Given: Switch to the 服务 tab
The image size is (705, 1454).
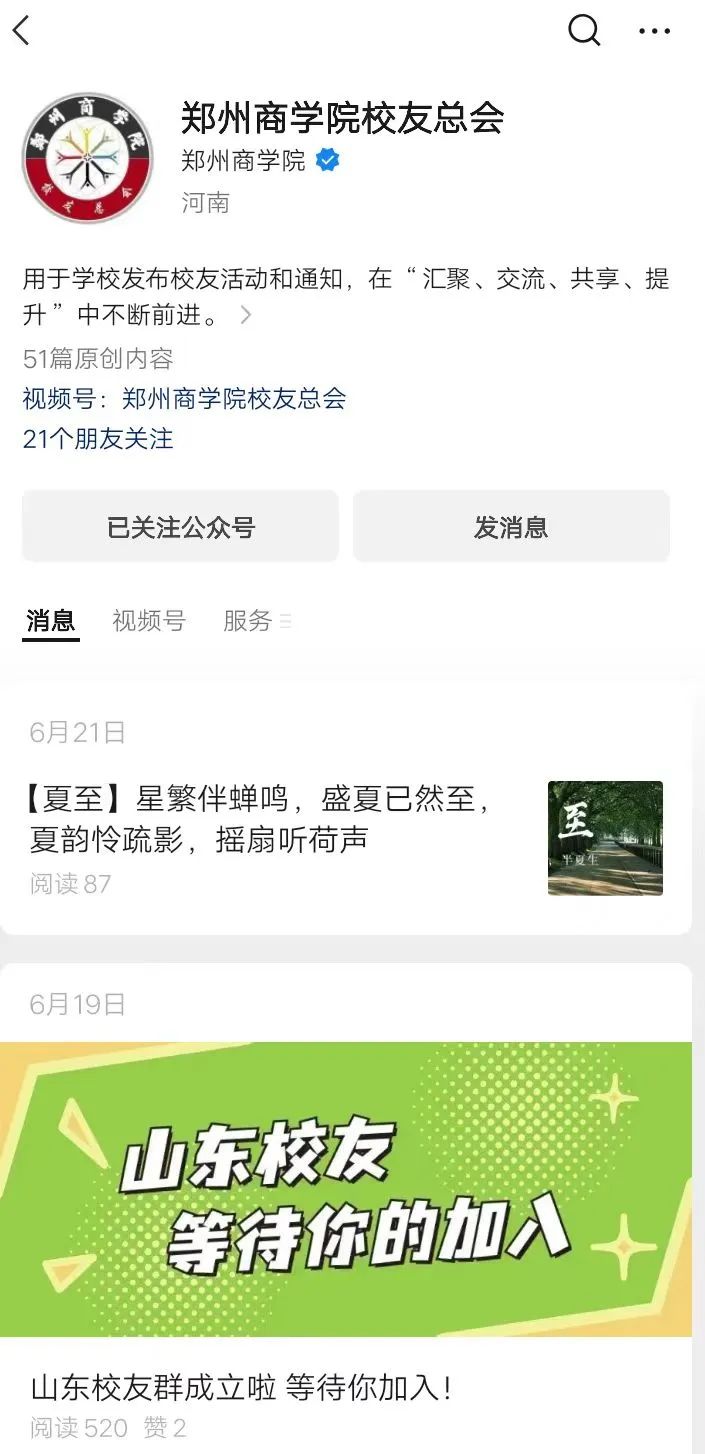Looking at the screenshot, I should 248,621.
